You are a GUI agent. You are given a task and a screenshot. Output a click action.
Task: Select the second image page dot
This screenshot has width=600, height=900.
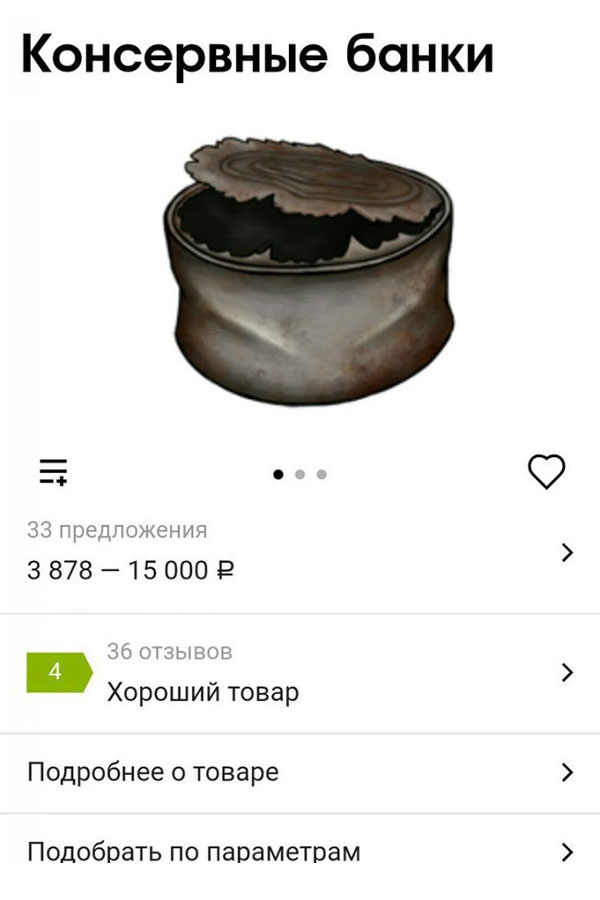299,475
